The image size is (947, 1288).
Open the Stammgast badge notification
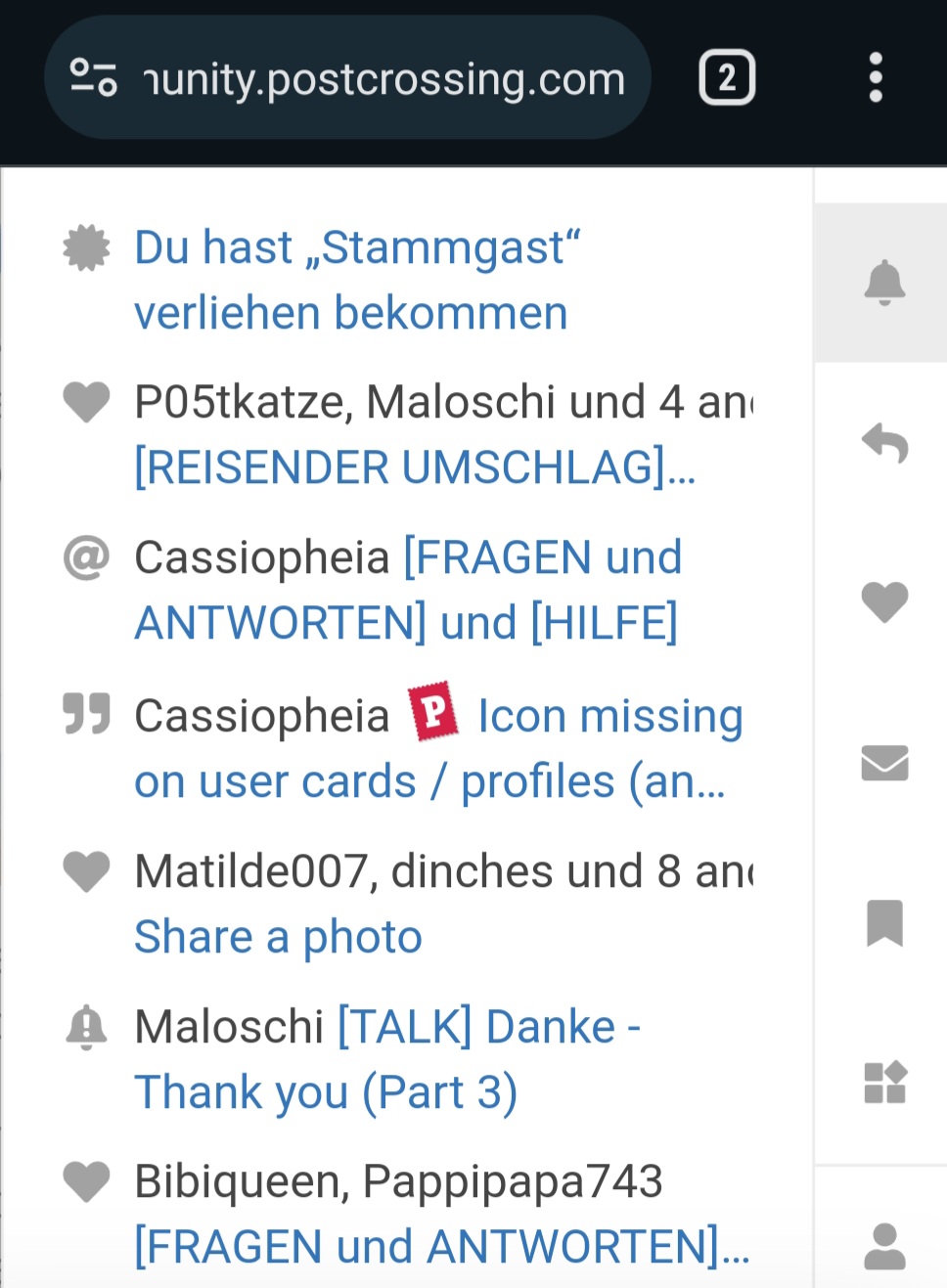pos(352,280)
